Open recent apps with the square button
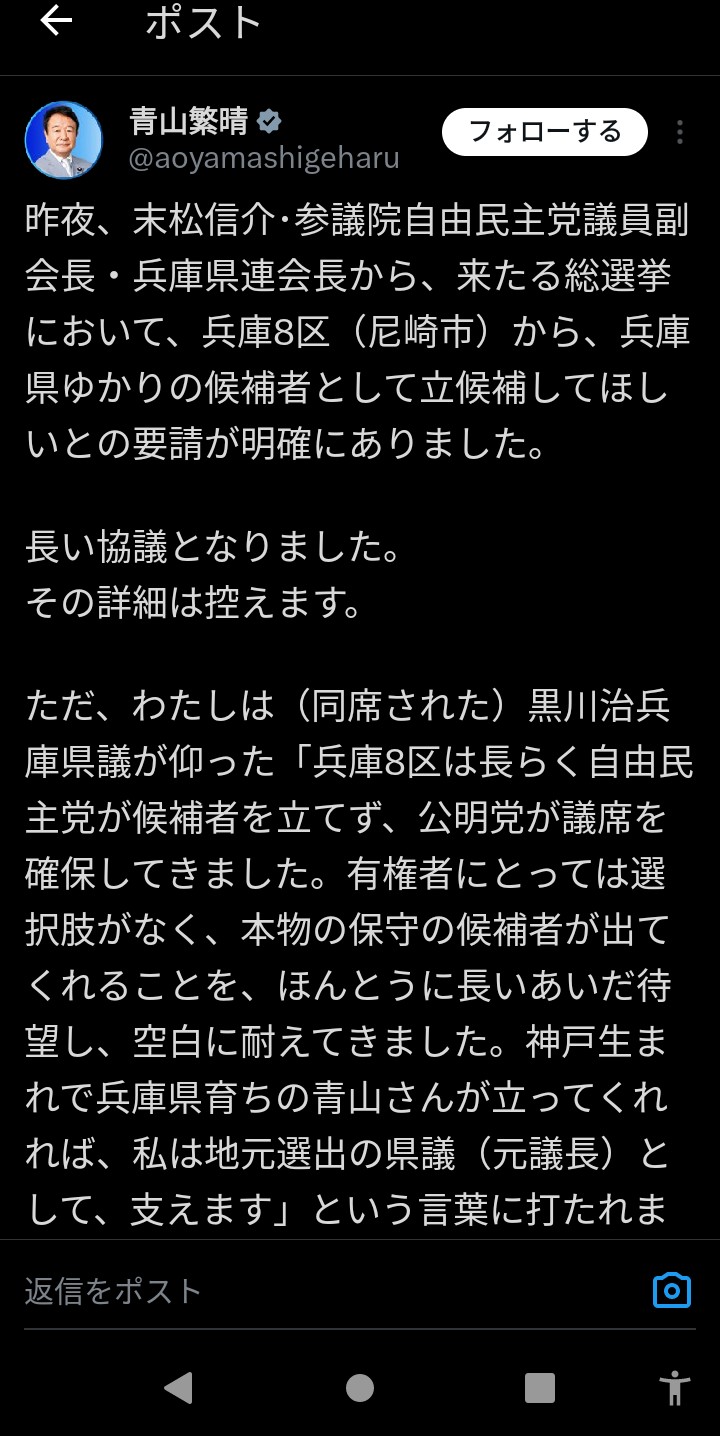Viewport: 720px width, 1436px height. click(540, 1388)
